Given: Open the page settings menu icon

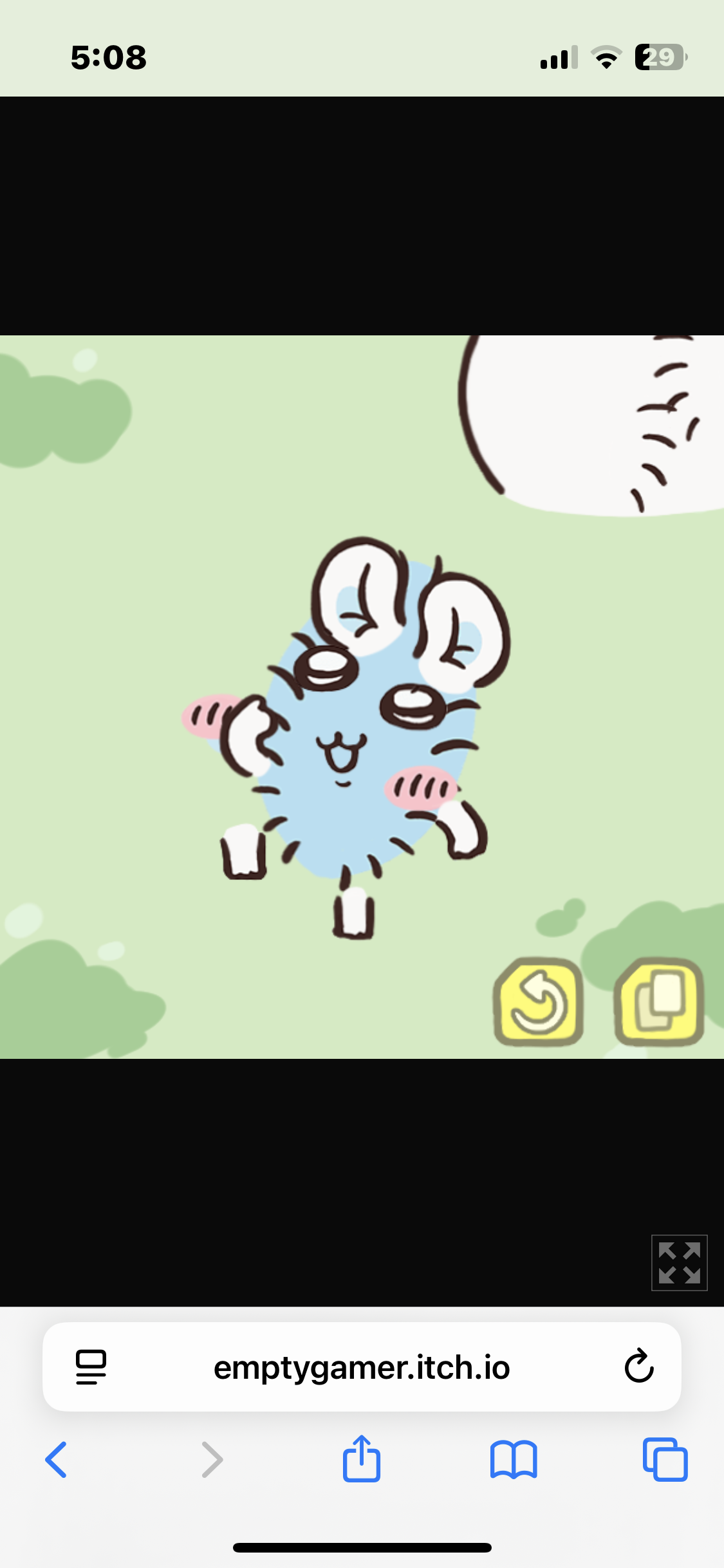Looking at the screenshot, I should pyautogui.click(x=91, y=1367).
